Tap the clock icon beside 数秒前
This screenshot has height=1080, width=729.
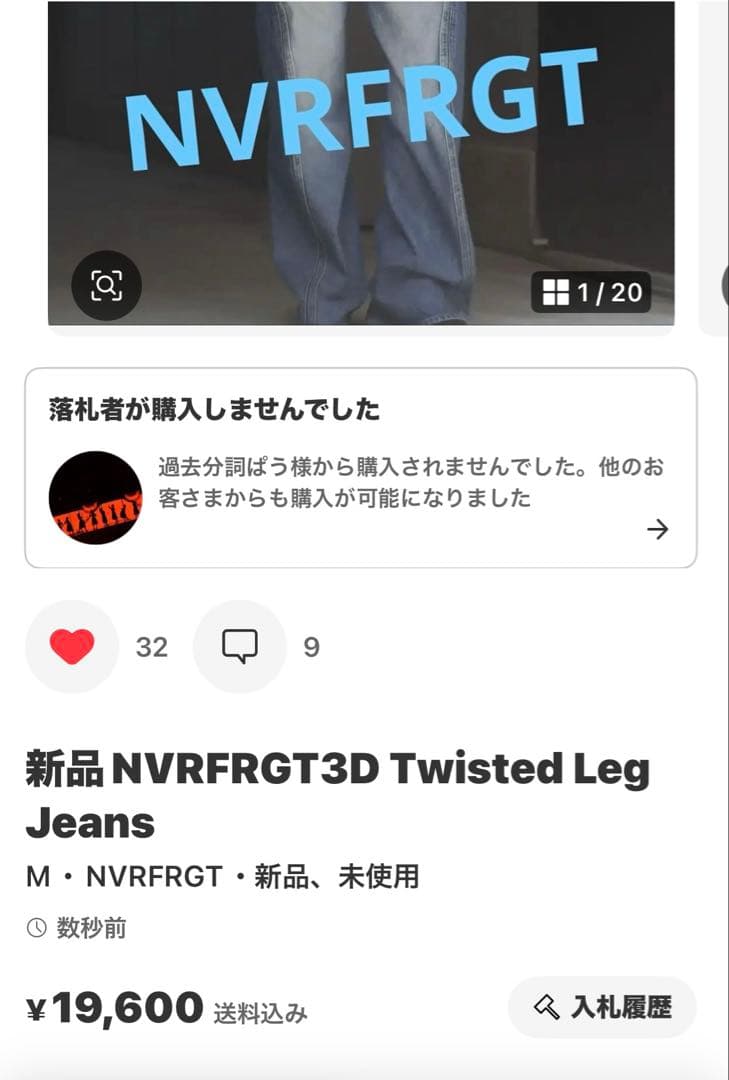pyautogui.click(x=35, y=928)
